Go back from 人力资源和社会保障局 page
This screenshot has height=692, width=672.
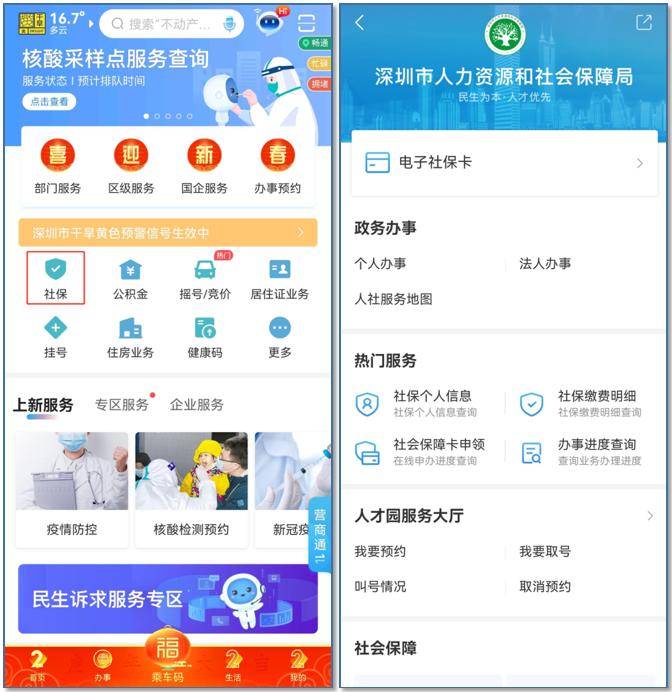[360, 23]
